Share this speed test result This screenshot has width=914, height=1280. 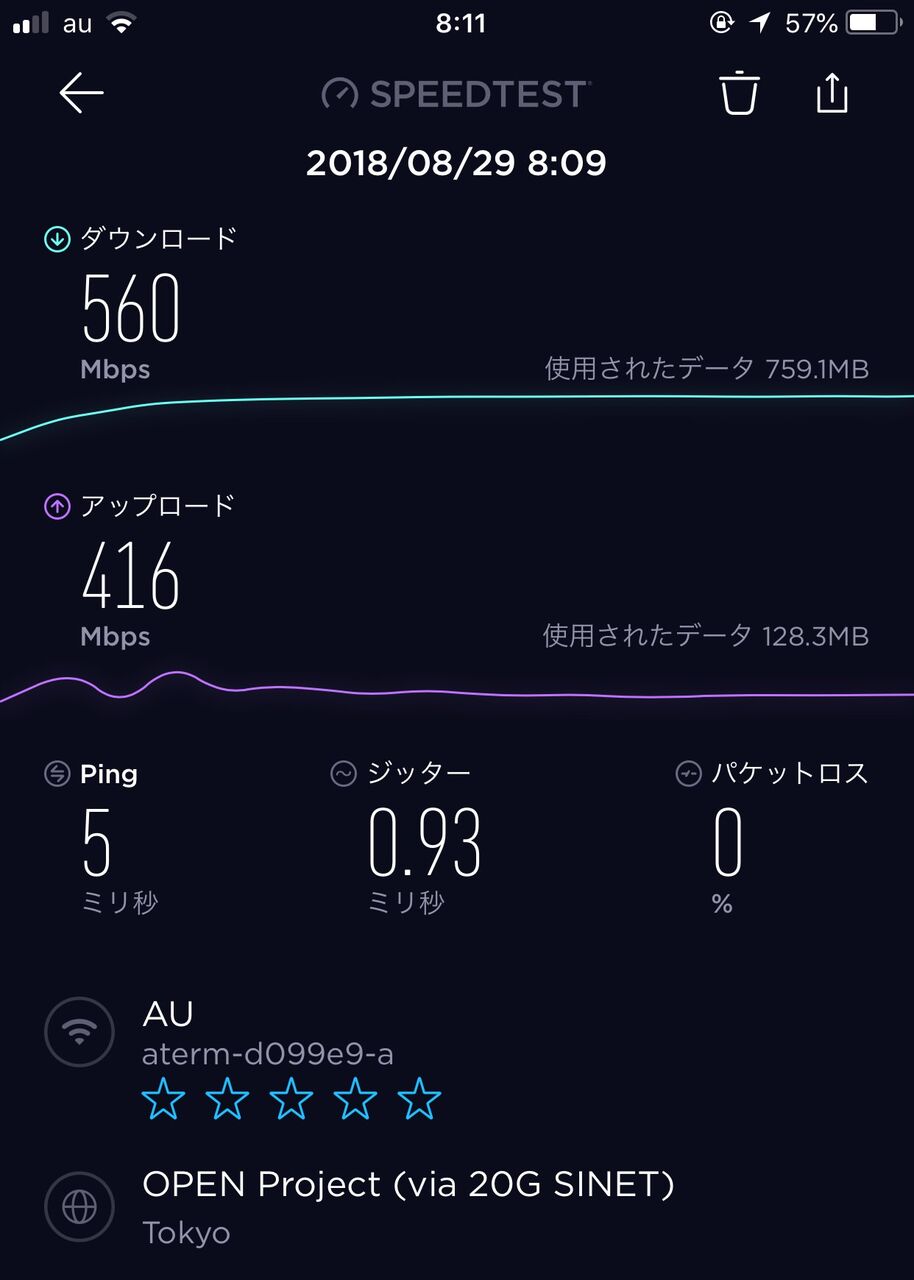[x=832, y=93]
